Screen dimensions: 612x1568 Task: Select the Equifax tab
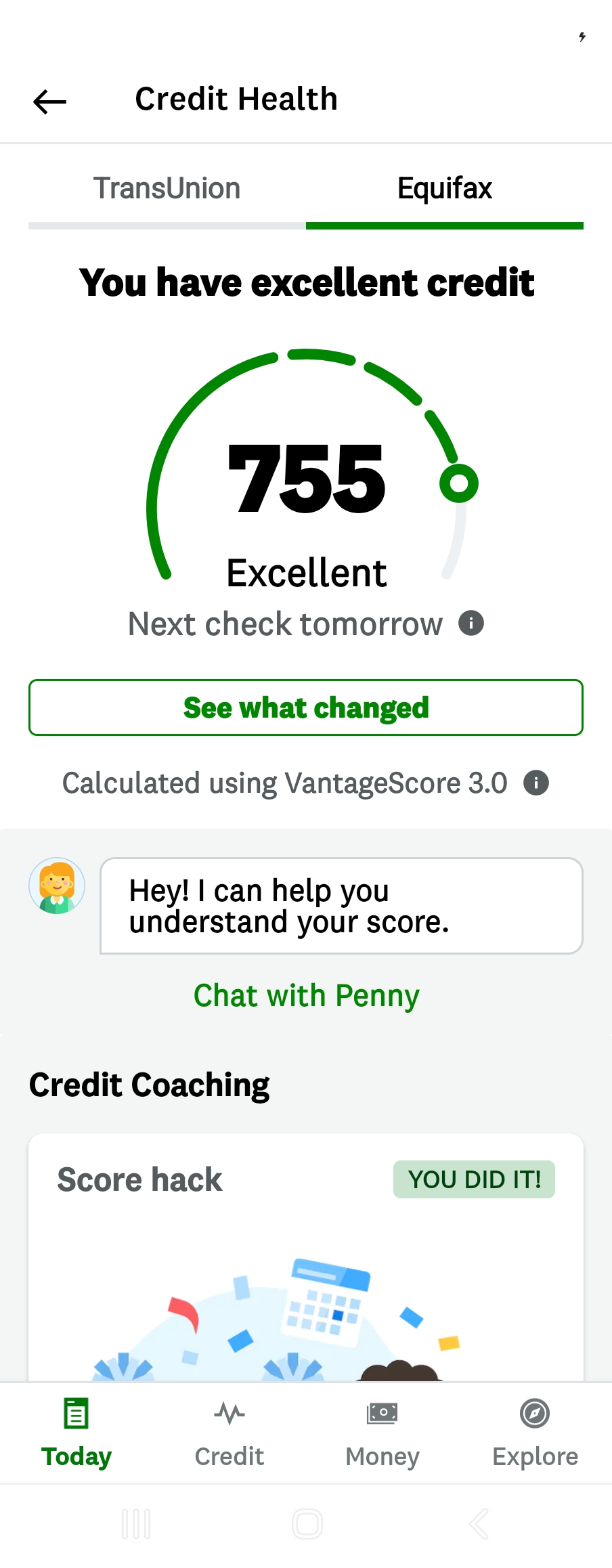[444, 189]
